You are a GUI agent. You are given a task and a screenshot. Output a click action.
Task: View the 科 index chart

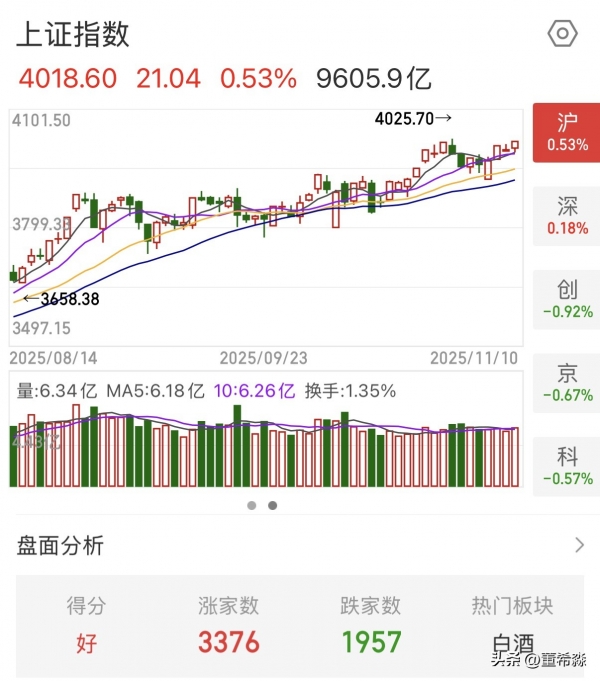[567, 466]
